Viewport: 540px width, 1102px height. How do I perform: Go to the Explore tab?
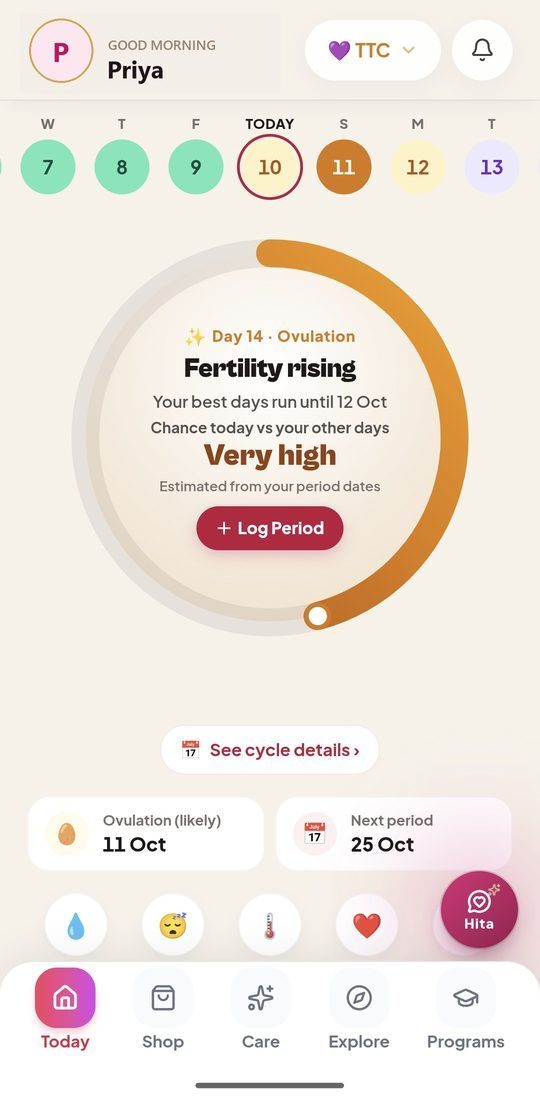click(359, 1010)
